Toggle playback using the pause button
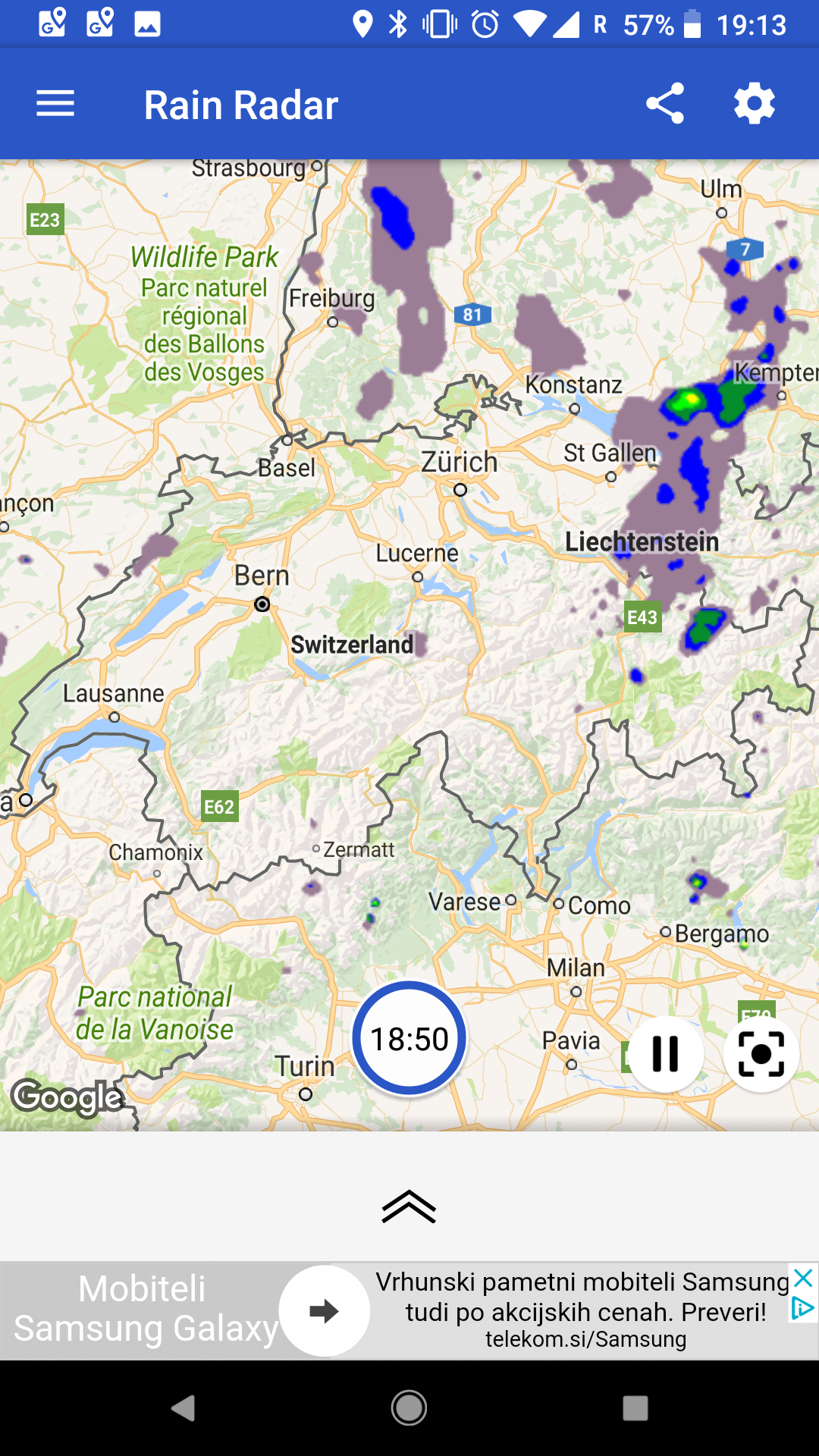 tap(665, 1053)
